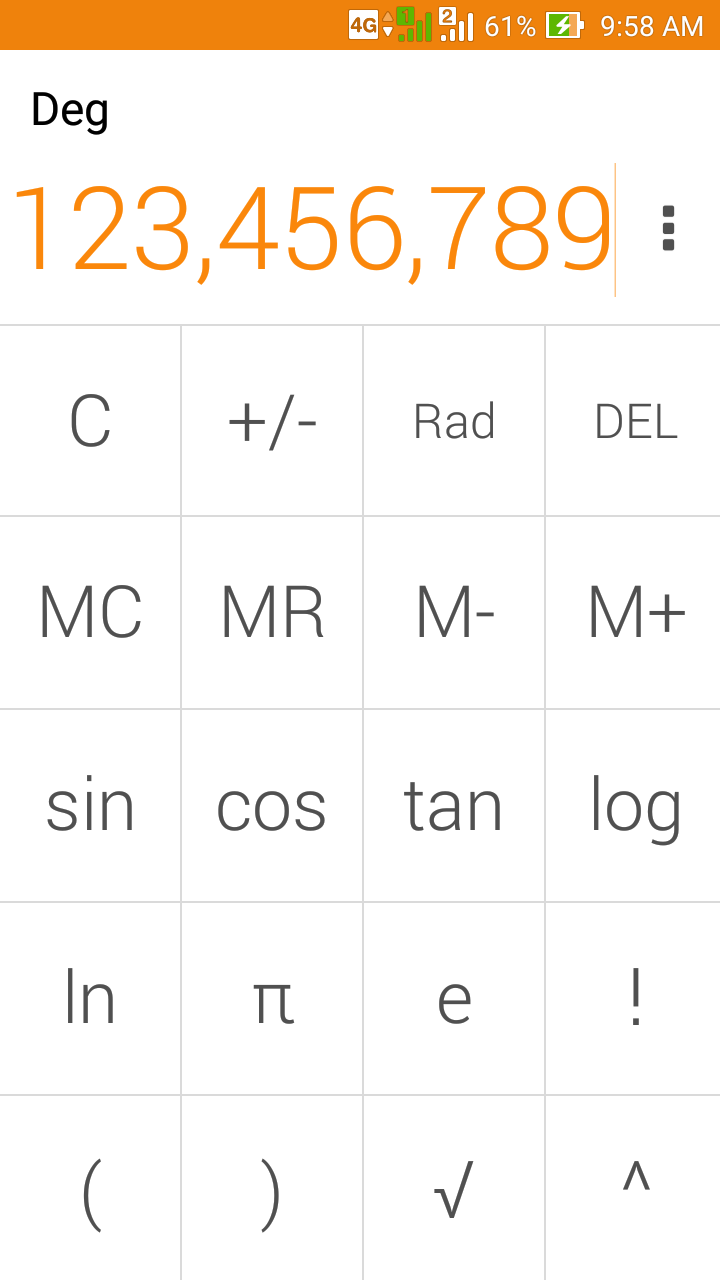Recall memory with MR
Screen dimensions: 720x1280
point(272,613)
